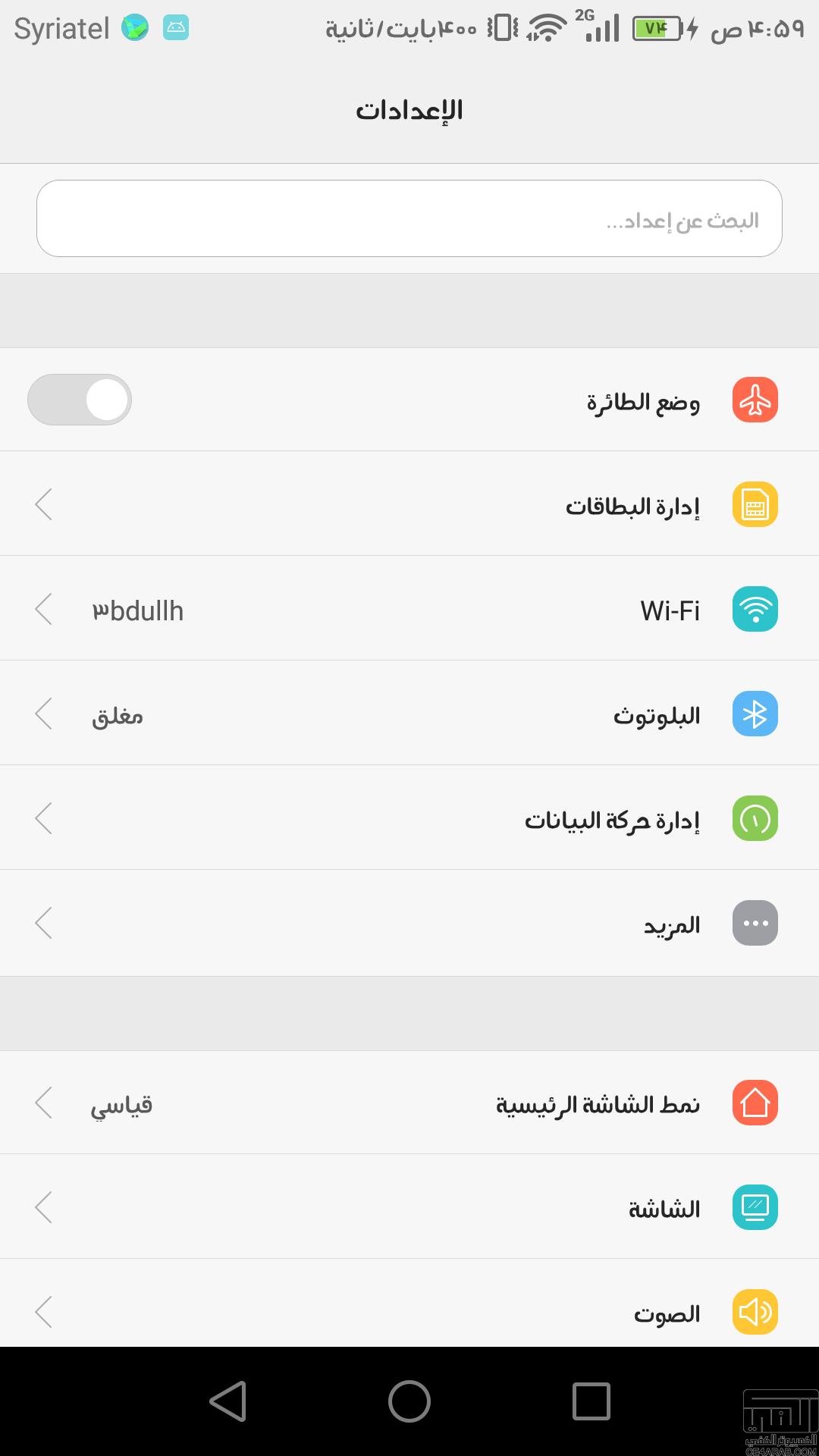This screenshot has width=819, height=1456.
Task: Open إدارة حركة البيانات (data traffic management)
Action: (409, 818)
